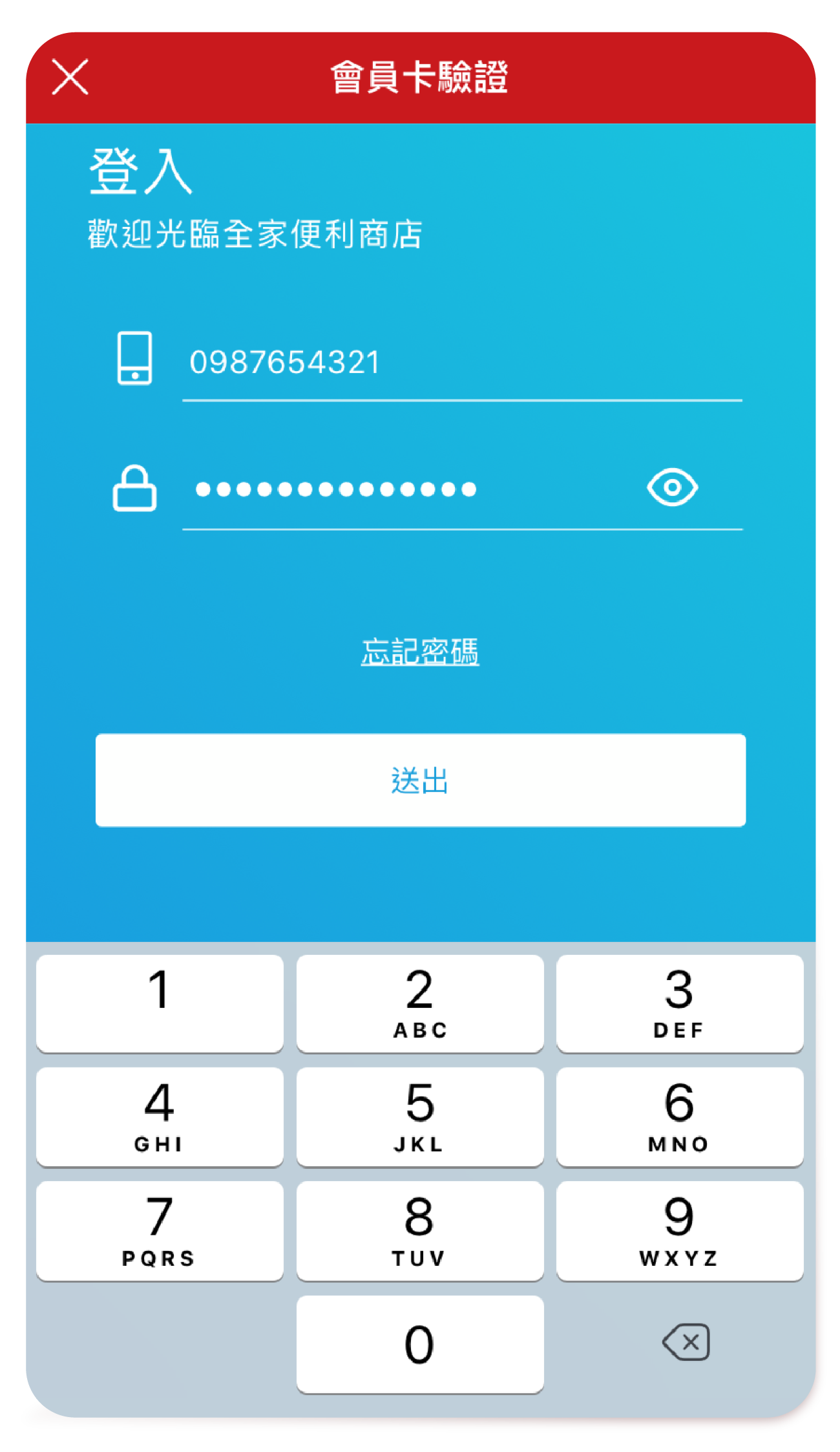Tap the 3 DEF key
Viewport: 840px width, 1452px height.
coord(679,1002)
